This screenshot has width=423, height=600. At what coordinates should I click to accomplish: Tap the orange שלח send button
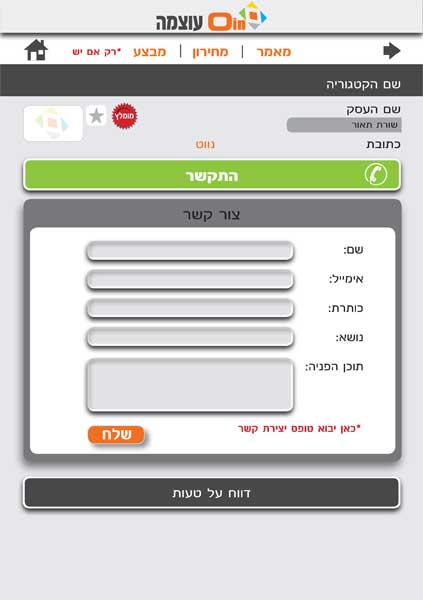(116, 435)
